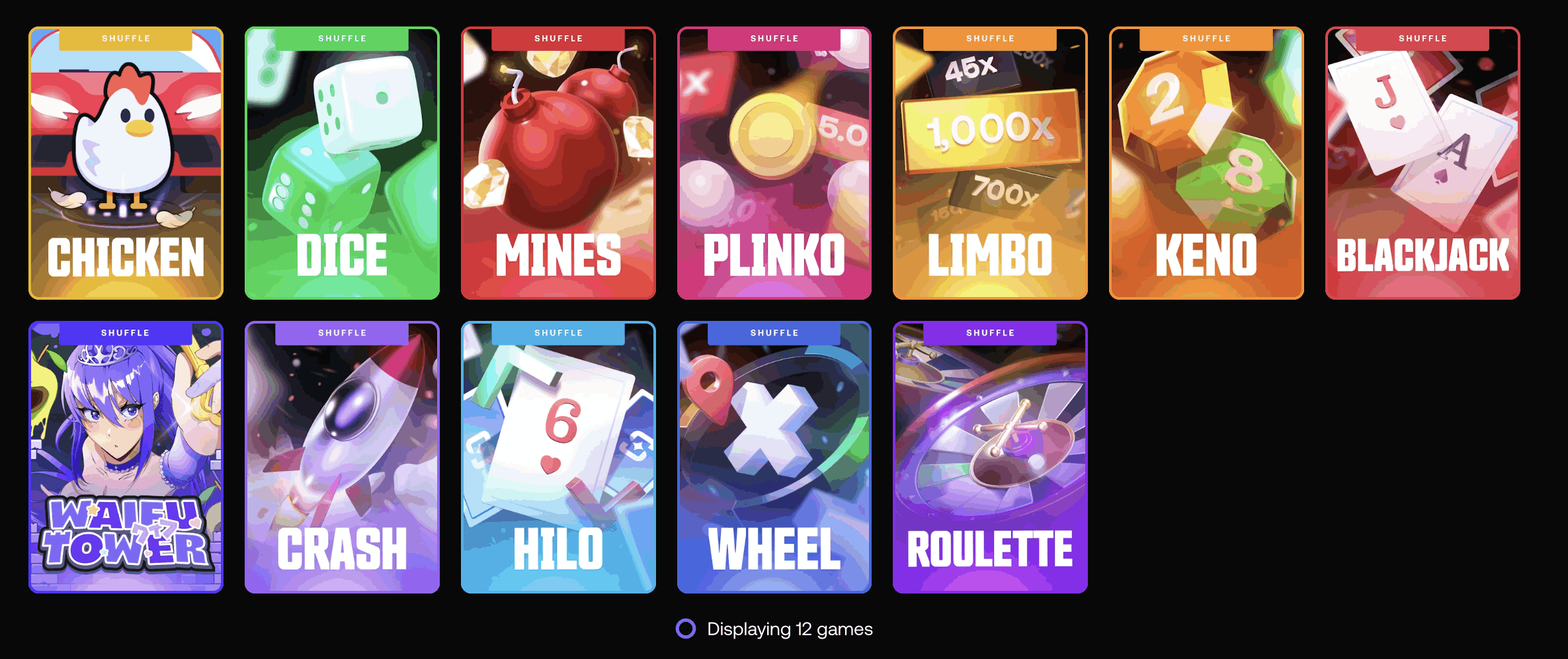Open the Chicken game card
Image resolution: width=1568 pixels, height=659 pixels.
[126, 163]
